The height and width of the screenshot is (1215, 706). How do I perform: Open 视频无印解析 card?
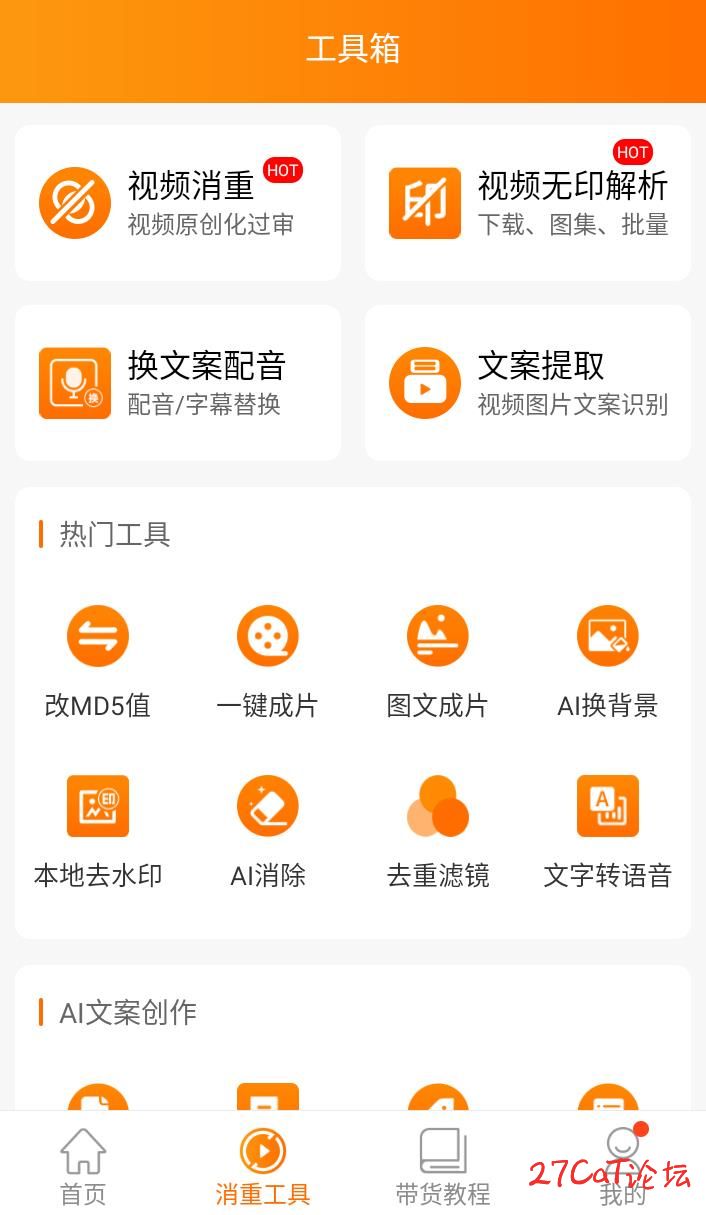tap(527, 203)
